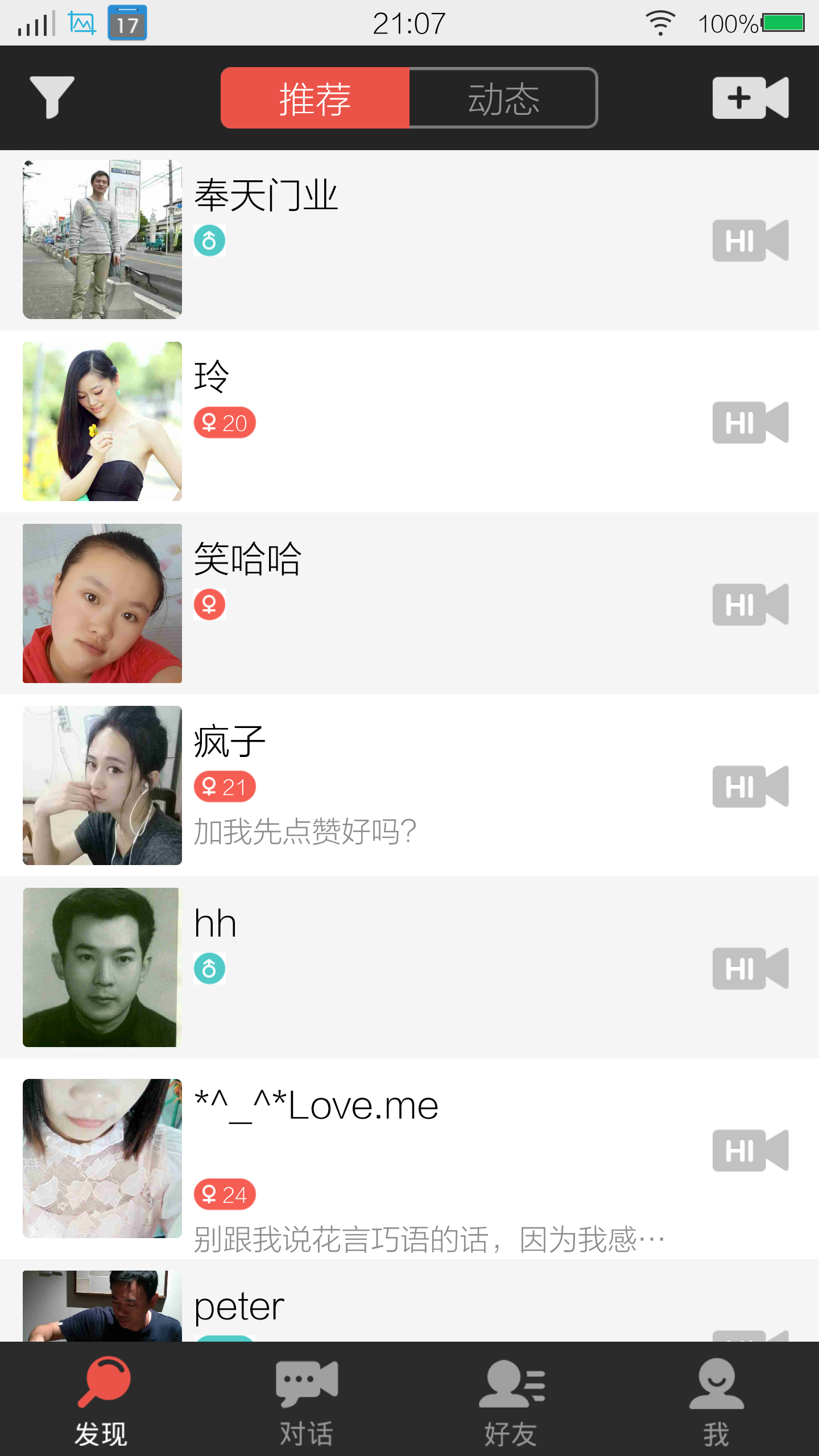Select the 推荐 tab
819x1456 pixels.
(x=315, y=98)
